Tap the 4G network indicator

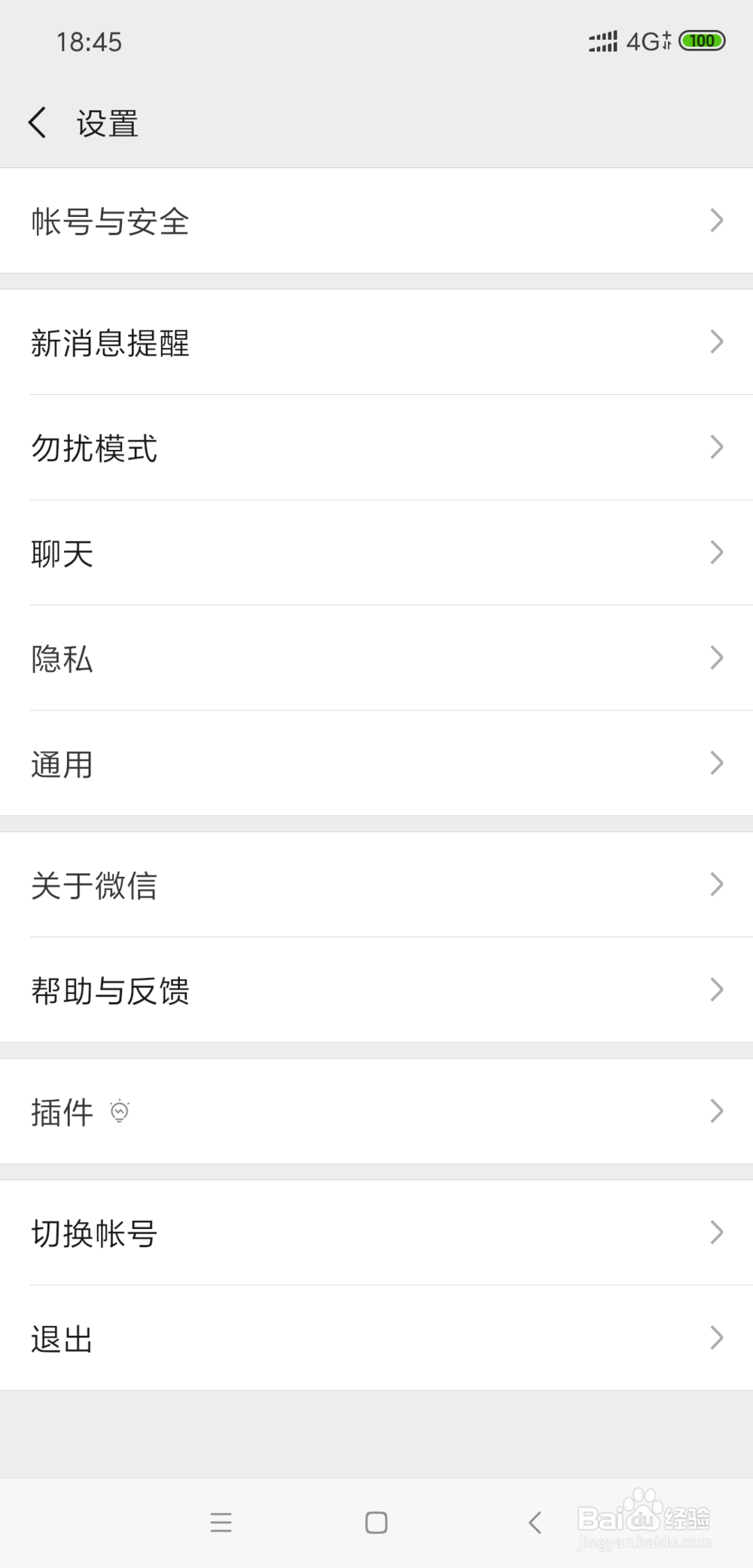pos(648,41)
